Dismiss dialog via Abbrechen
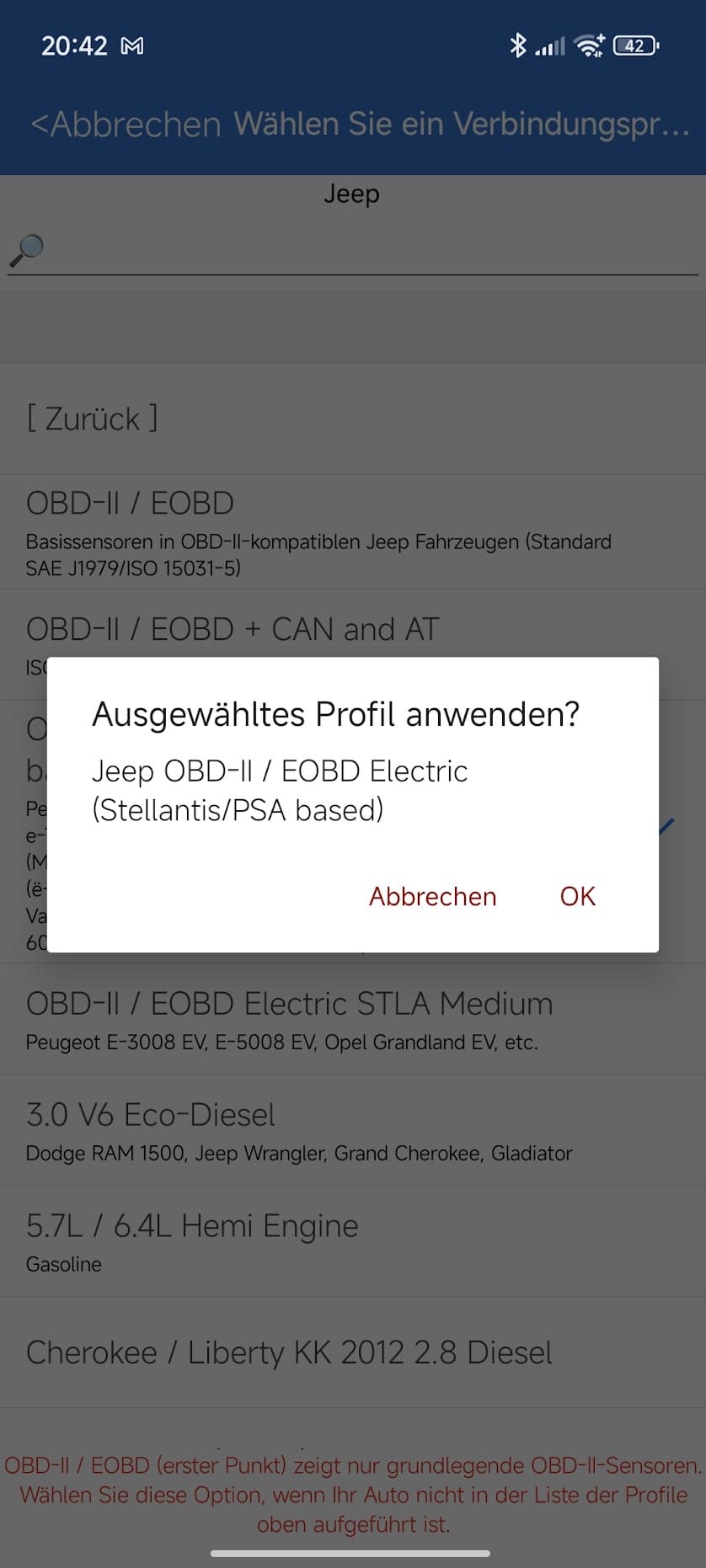The height and width of the screenshot is (1568, 706). pos(431,896)
